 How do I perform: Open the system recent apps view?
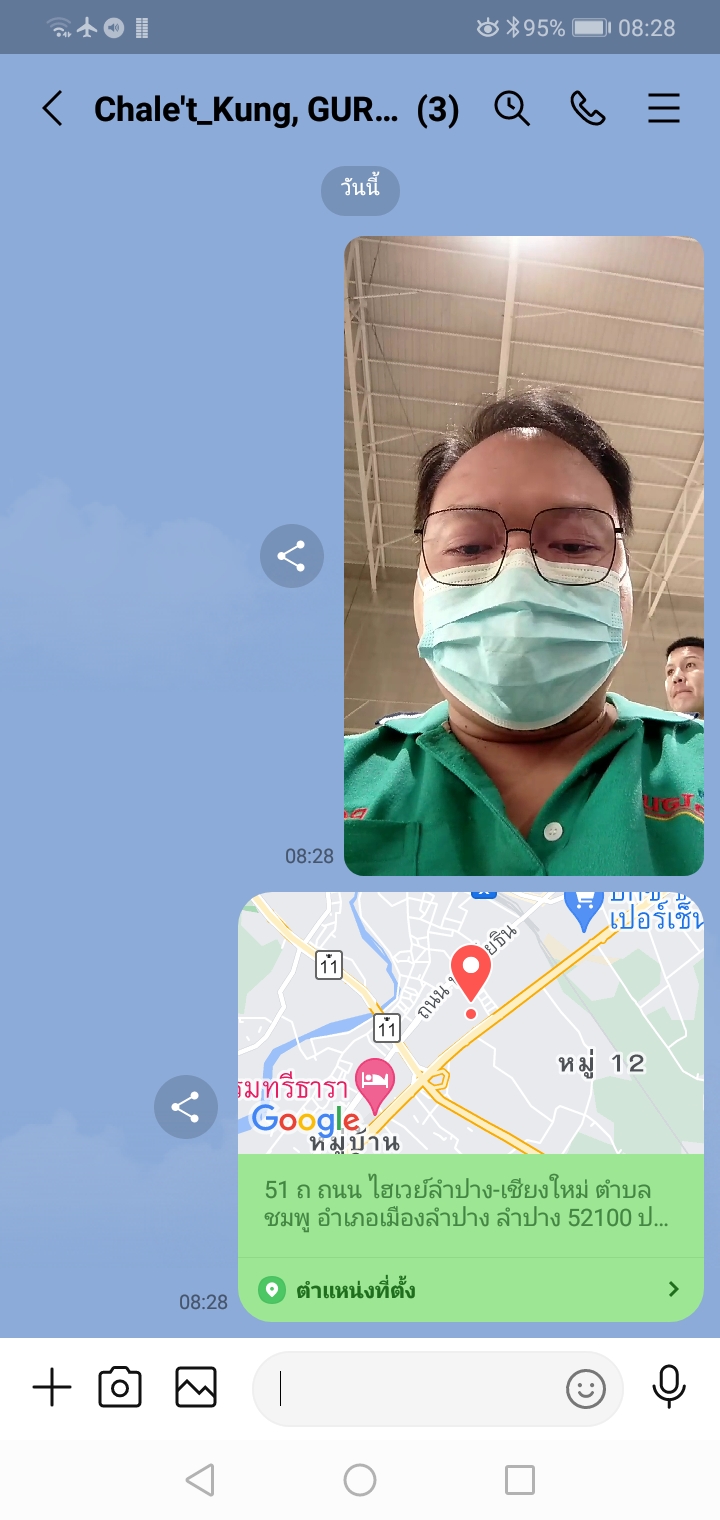click(520, 1480)
